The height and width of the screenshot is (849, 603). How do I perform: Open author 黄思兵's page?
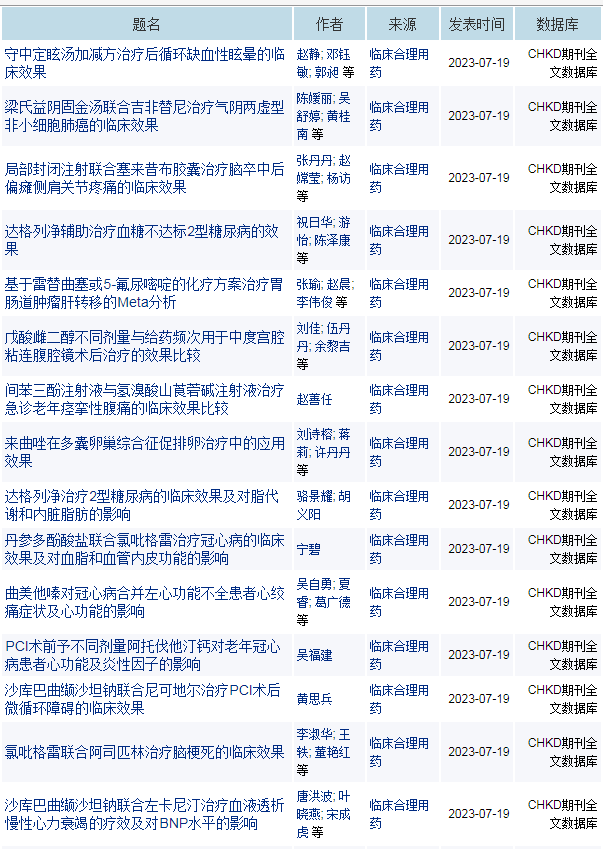point(315,699)
